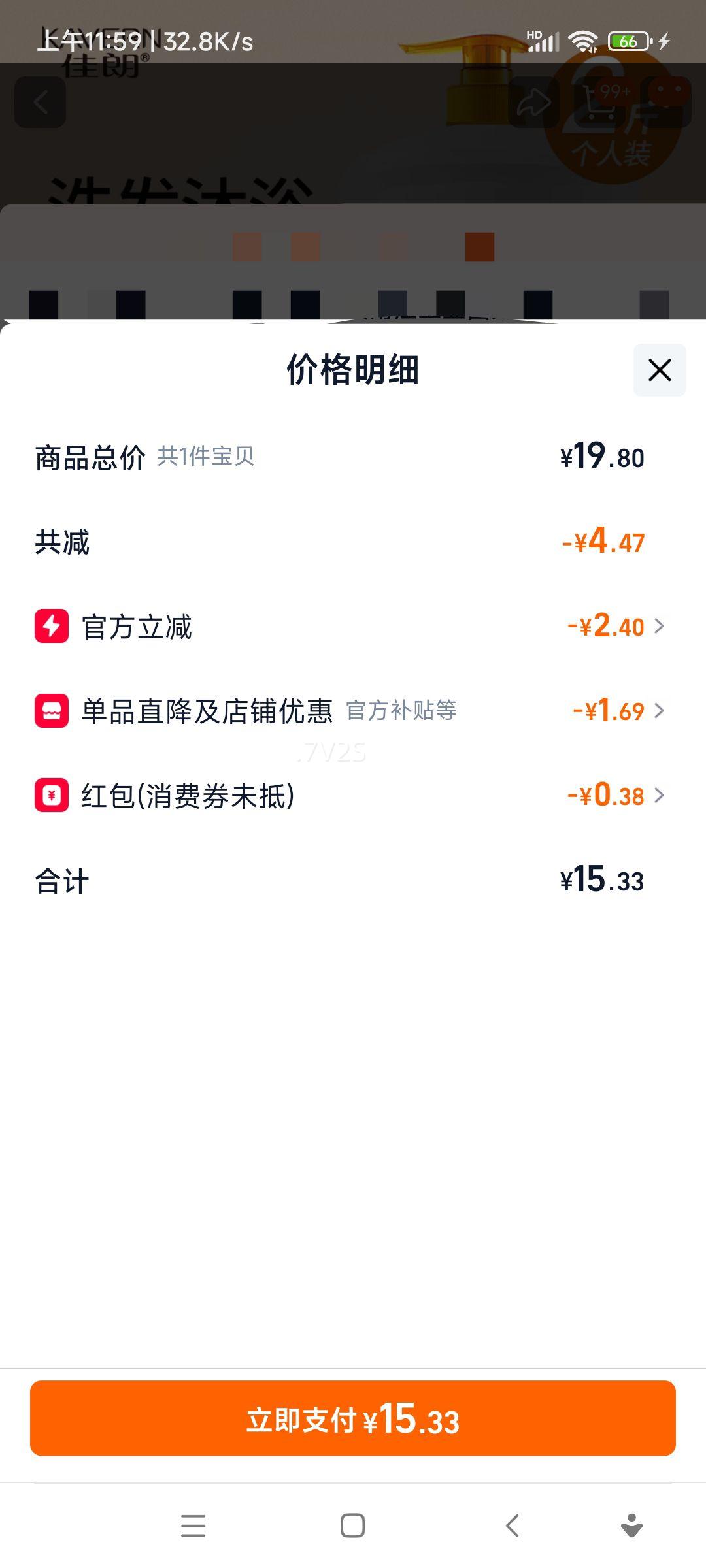
Task: Tap 立即支付 to pay ¥15.33
Action: [x=353, y=1418]
